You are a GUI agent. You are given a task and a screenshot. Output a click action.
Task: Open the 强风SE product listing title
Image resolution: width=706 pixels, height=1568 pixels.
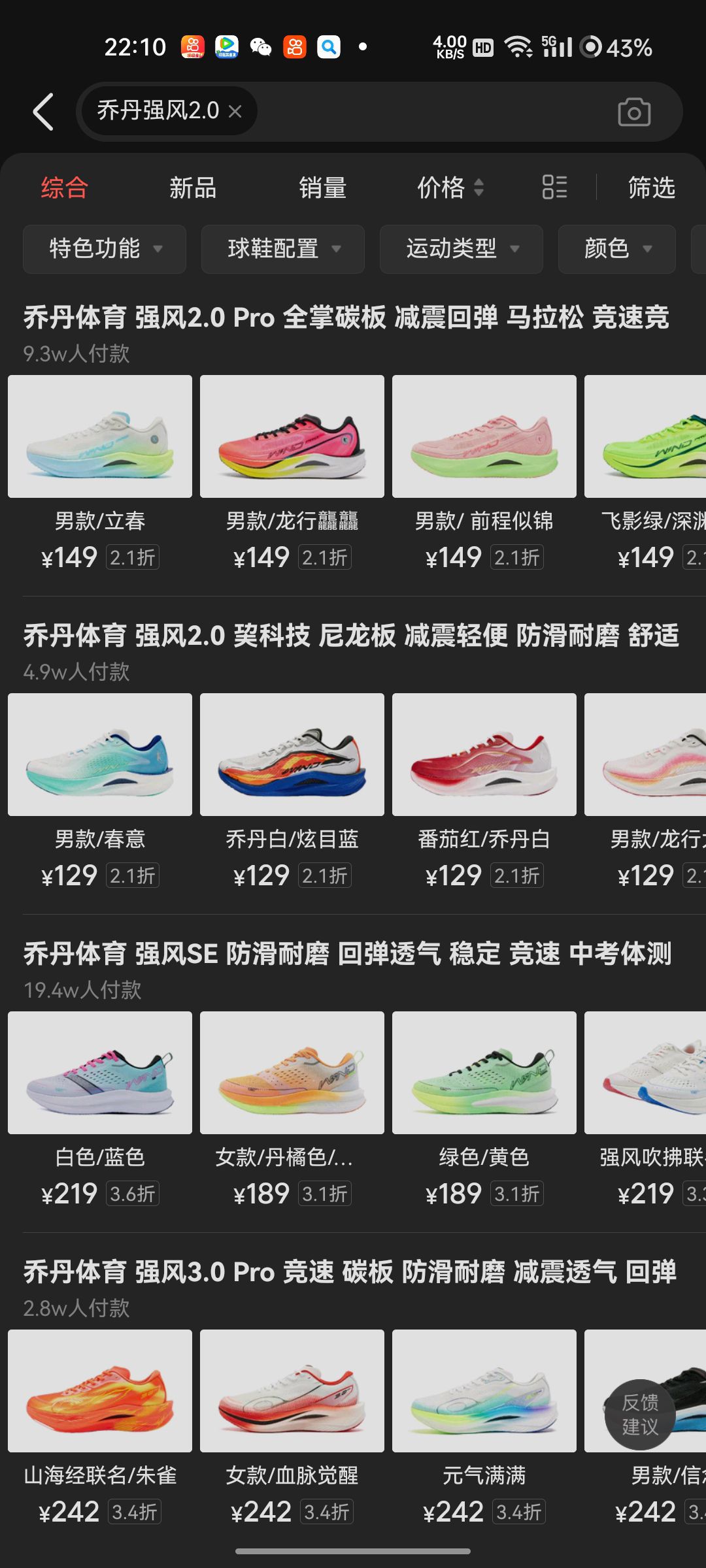(x=347, y=954)
